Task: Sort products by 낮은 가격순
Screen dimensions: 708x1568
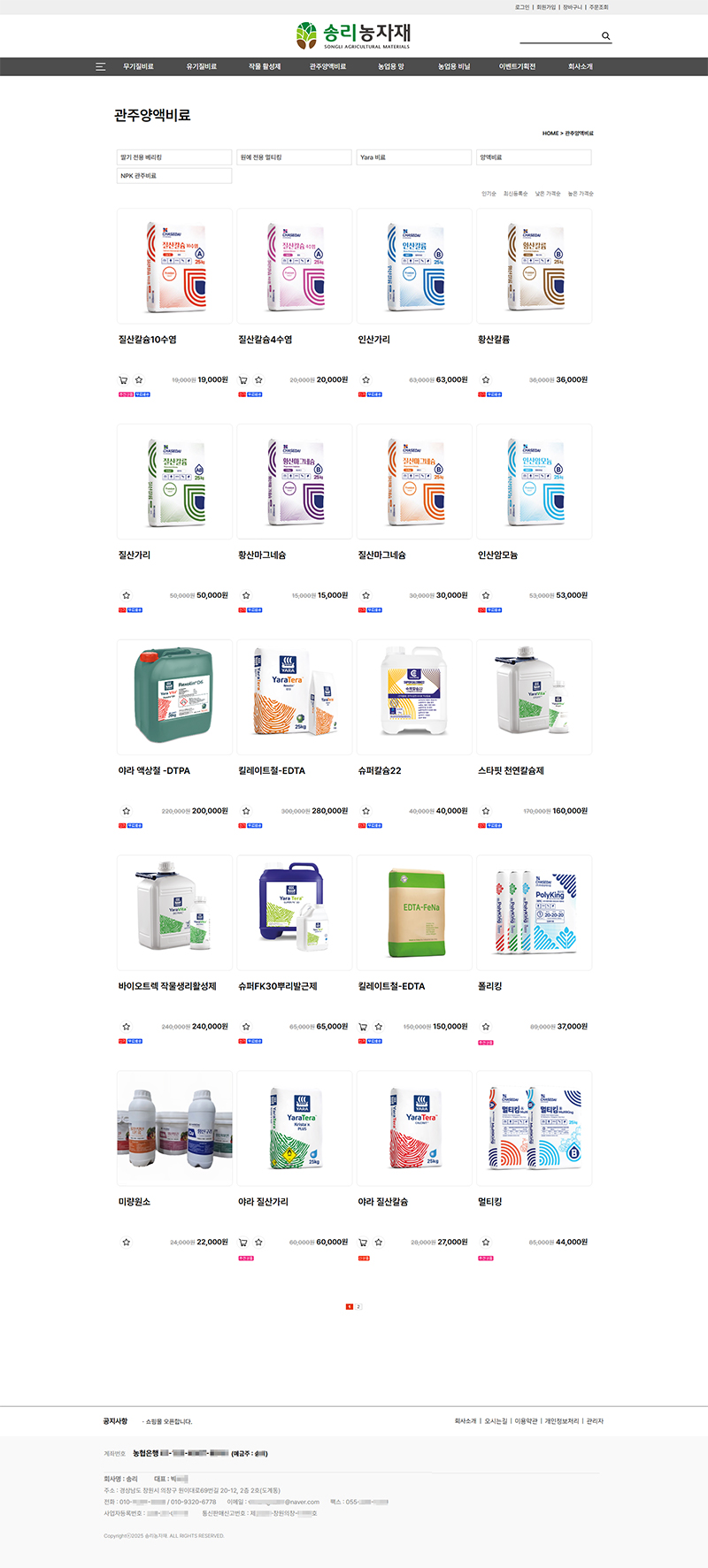Action: (x=547, y=194)
